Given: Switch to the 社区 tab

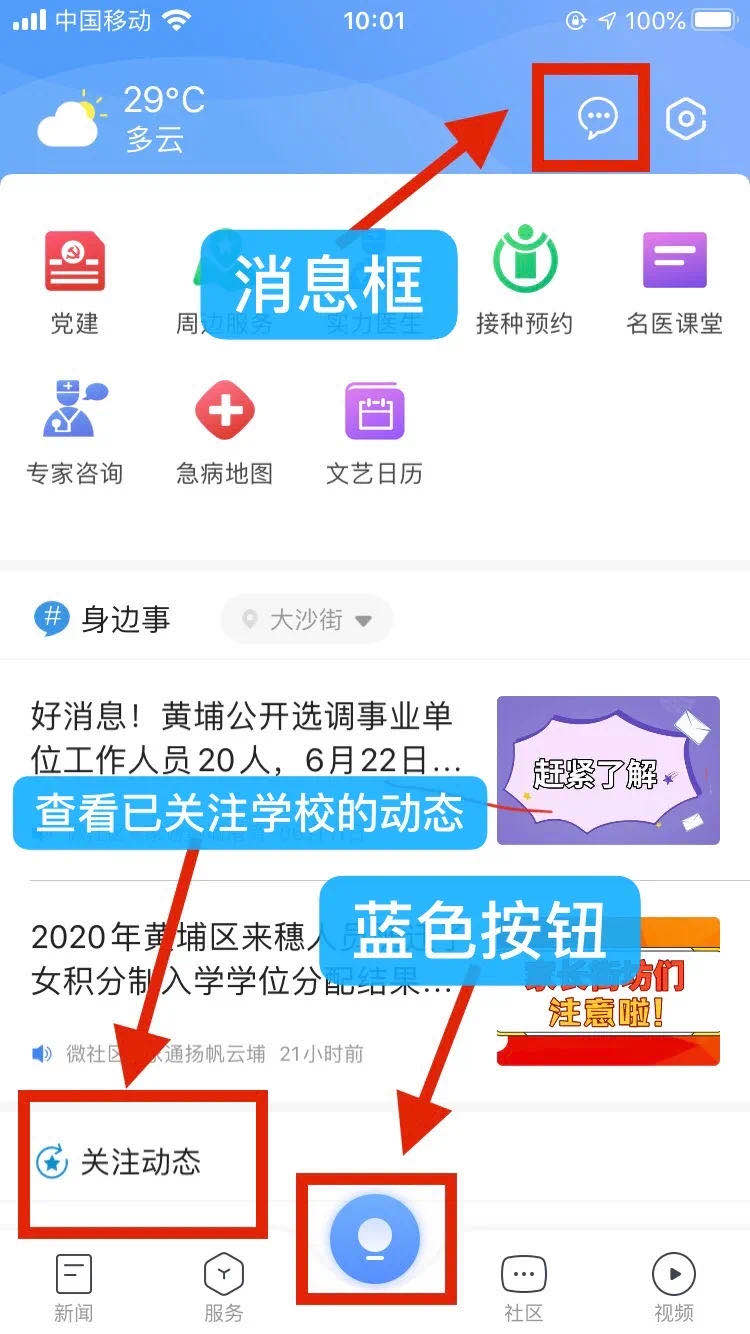Looking at the screenshot, I should click(523, 1286).
